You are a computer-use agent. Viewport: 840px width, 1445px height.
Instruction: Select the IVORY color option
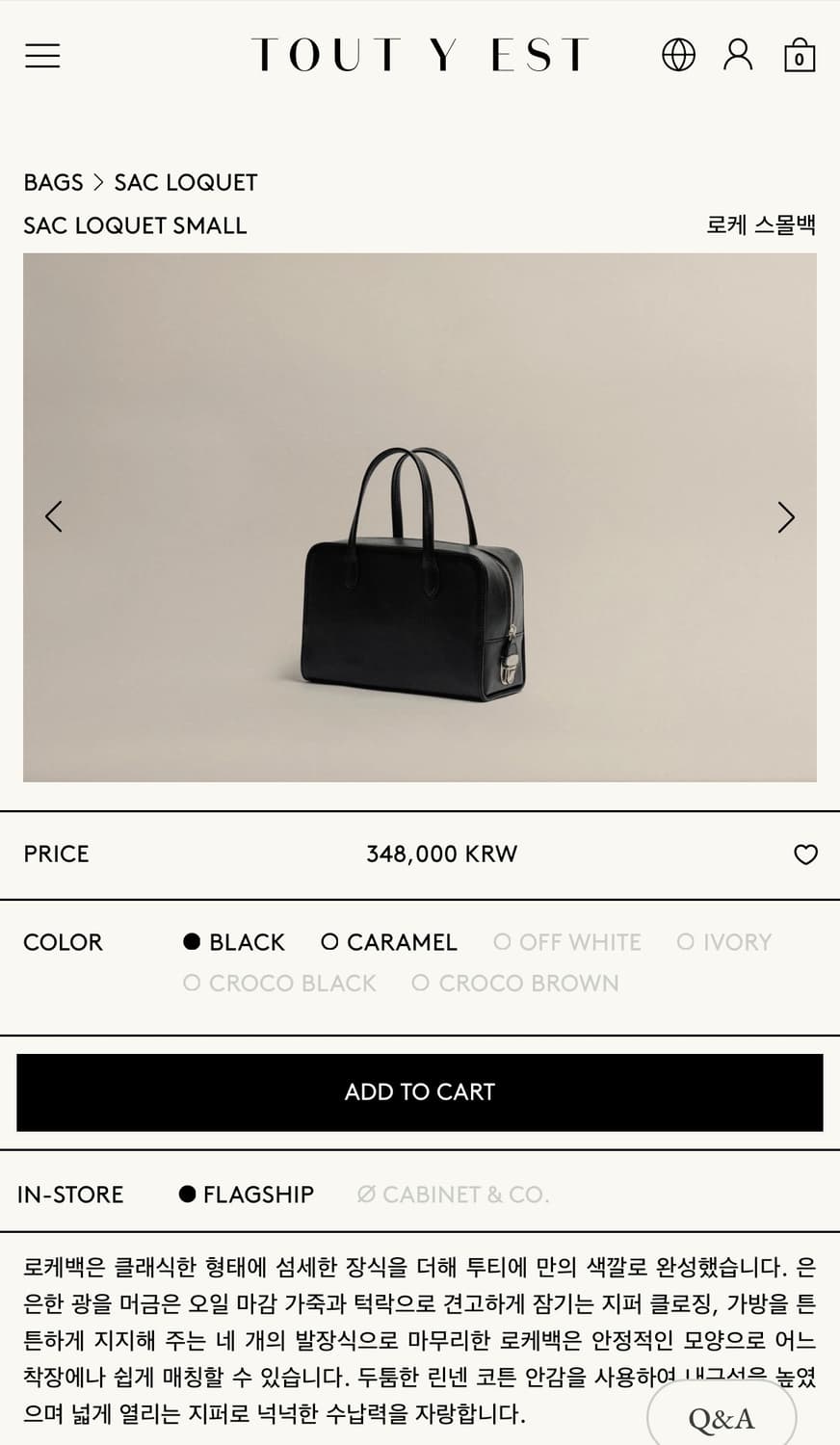click(723, 942)
